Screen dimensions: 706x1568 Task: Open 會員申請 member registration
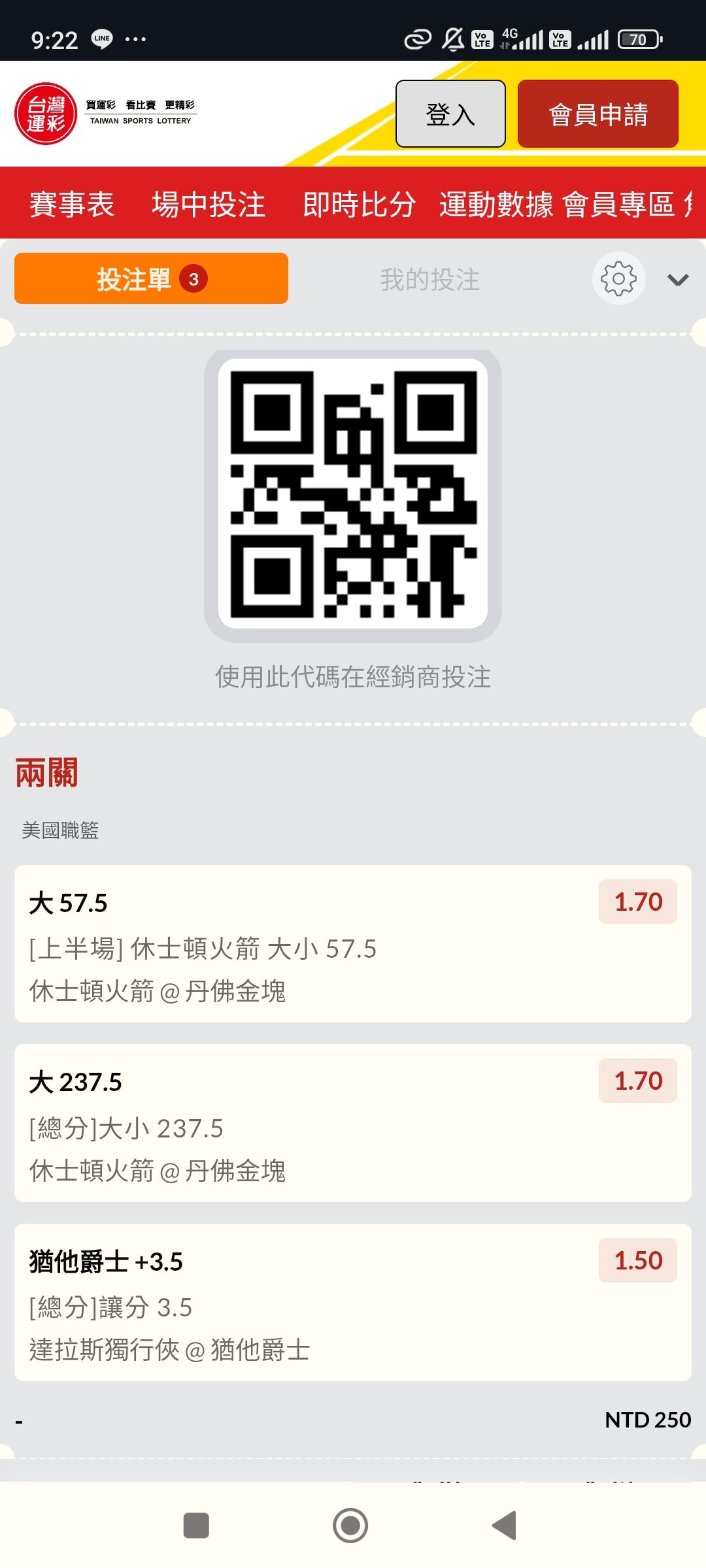coord(597,114)
